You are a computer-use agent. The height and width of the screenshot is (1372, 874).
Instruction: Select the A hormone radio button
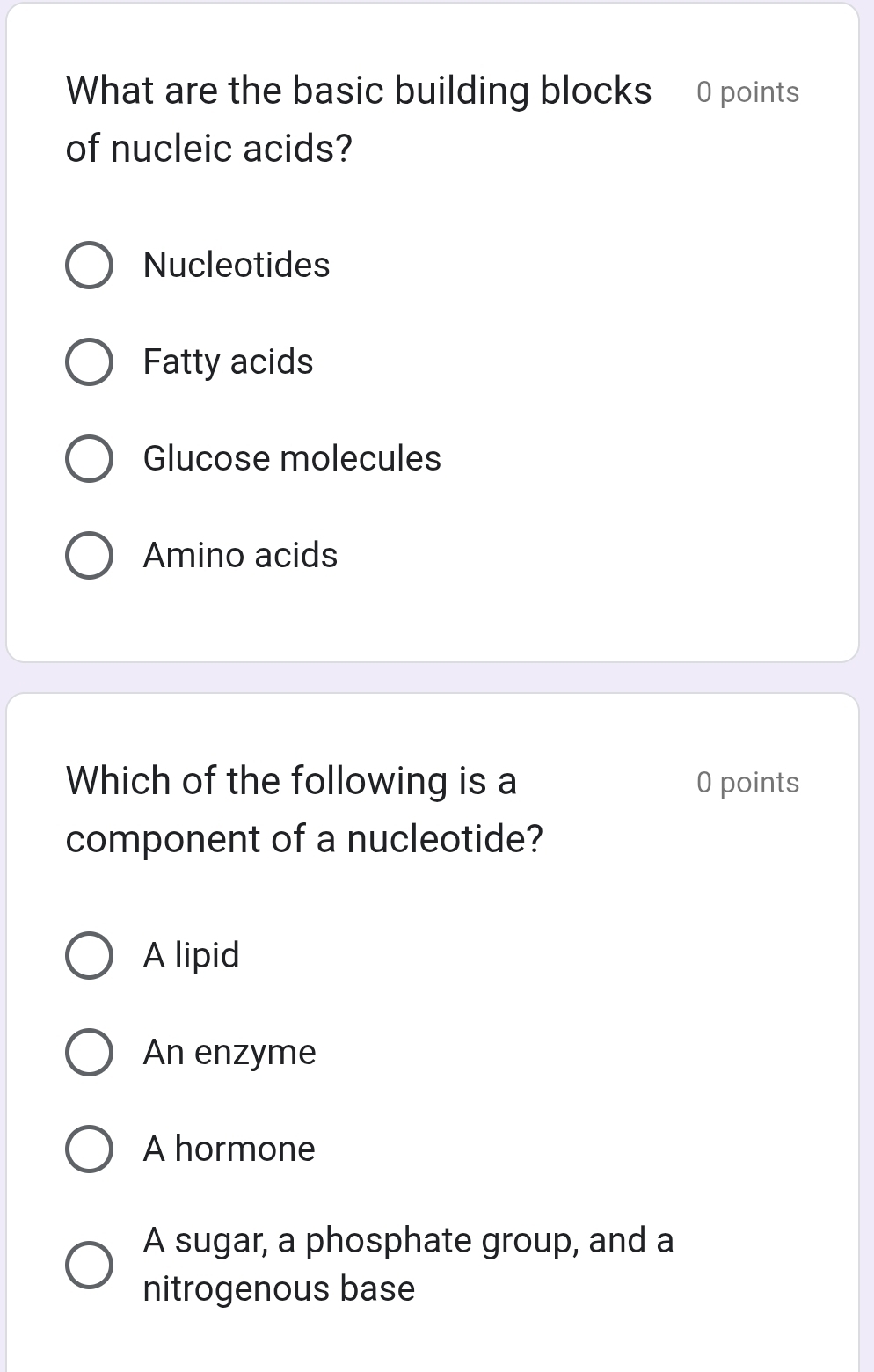point(89,1149)
